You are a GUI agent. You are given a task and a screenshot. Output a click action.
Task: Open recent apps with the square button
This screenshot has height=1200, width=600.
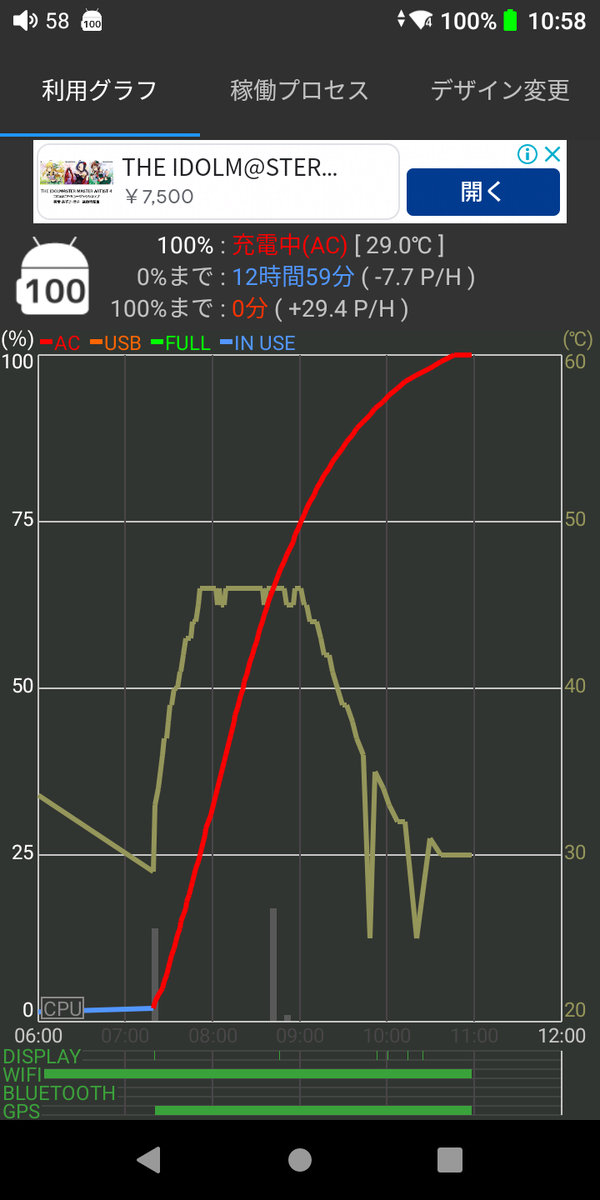pos(450,1159)
